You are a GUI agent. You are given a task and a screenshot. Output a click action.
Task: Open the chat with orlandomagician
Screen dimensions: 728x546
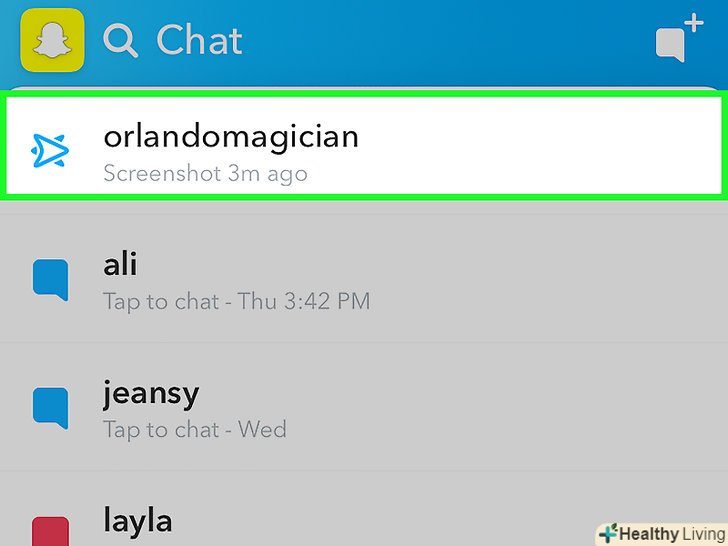click(363, 147)
